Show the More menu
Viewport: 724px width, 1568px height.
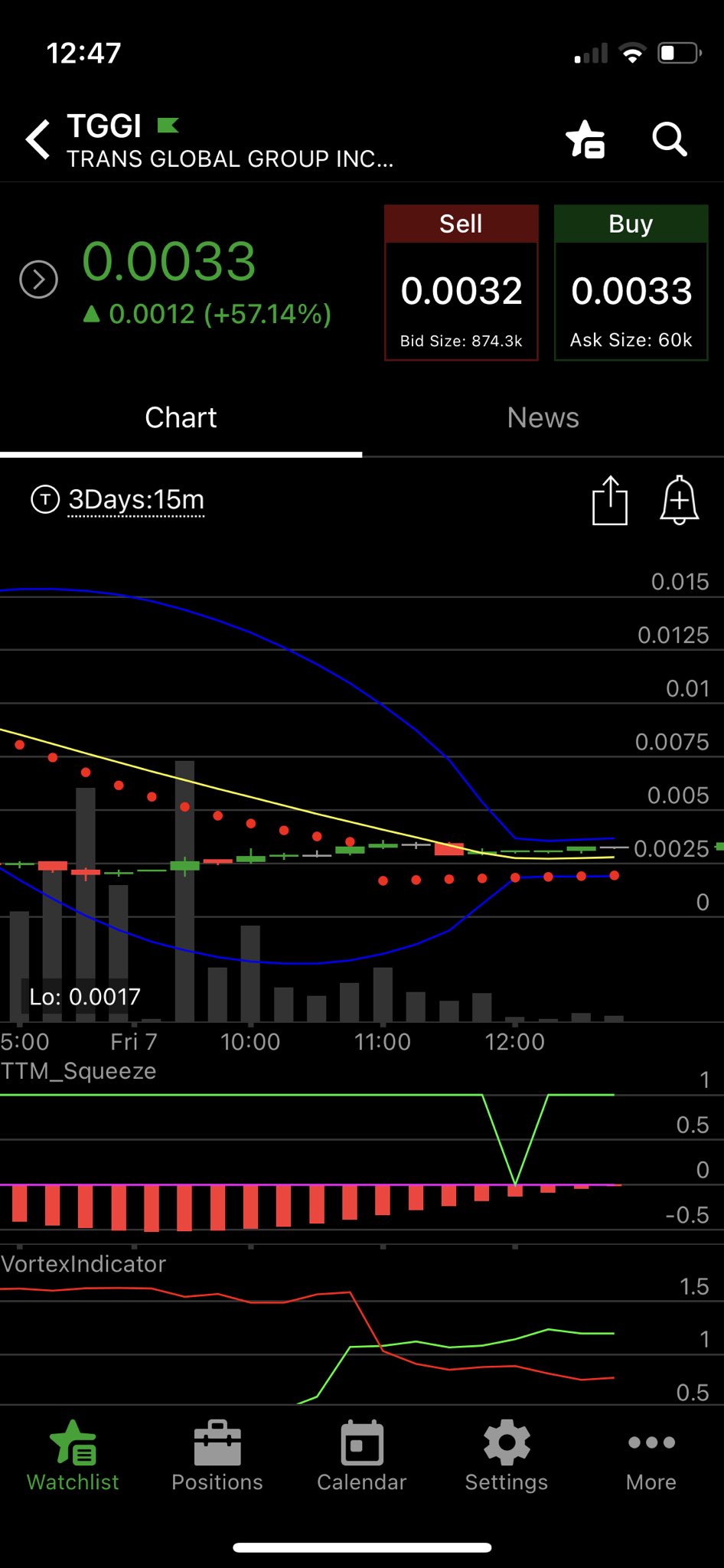pyautogui.click(x=651, y=1457)
